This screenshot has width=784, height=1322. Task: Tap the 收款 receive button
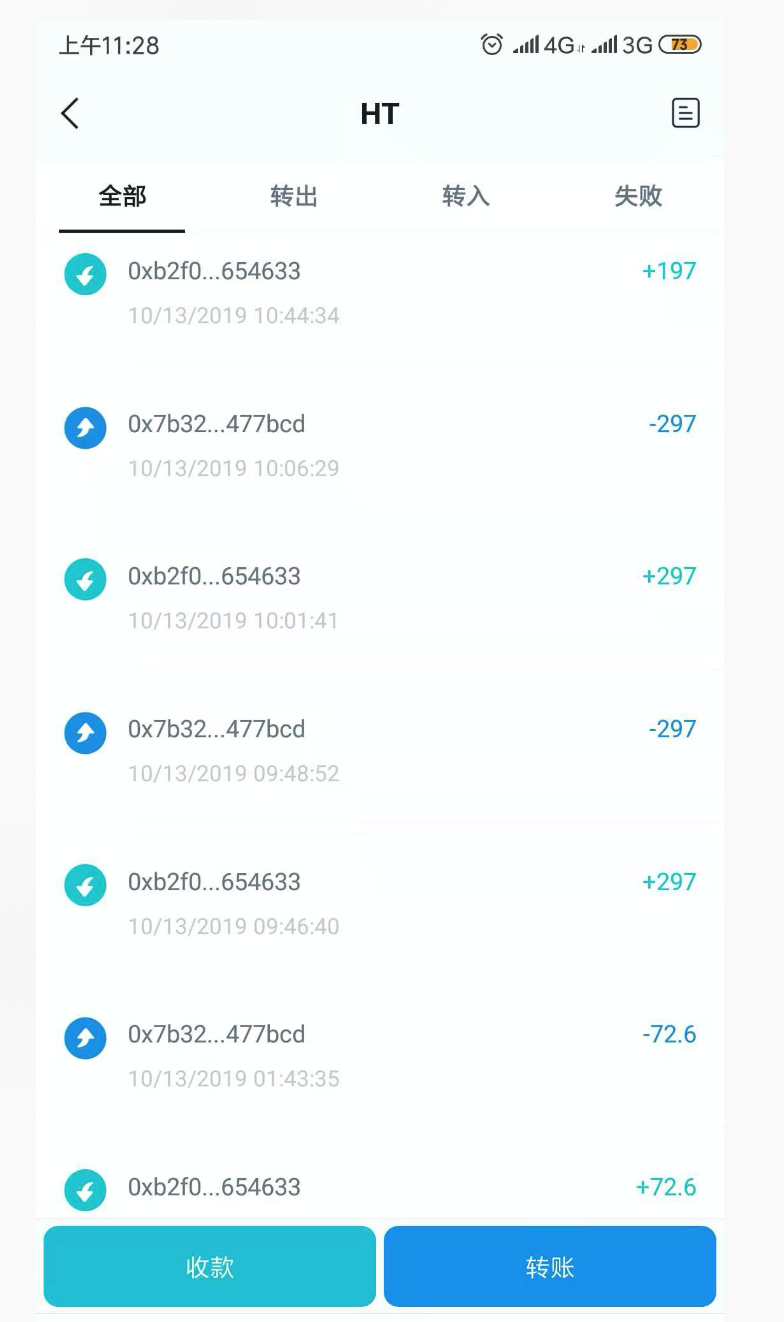point(210,1267)
